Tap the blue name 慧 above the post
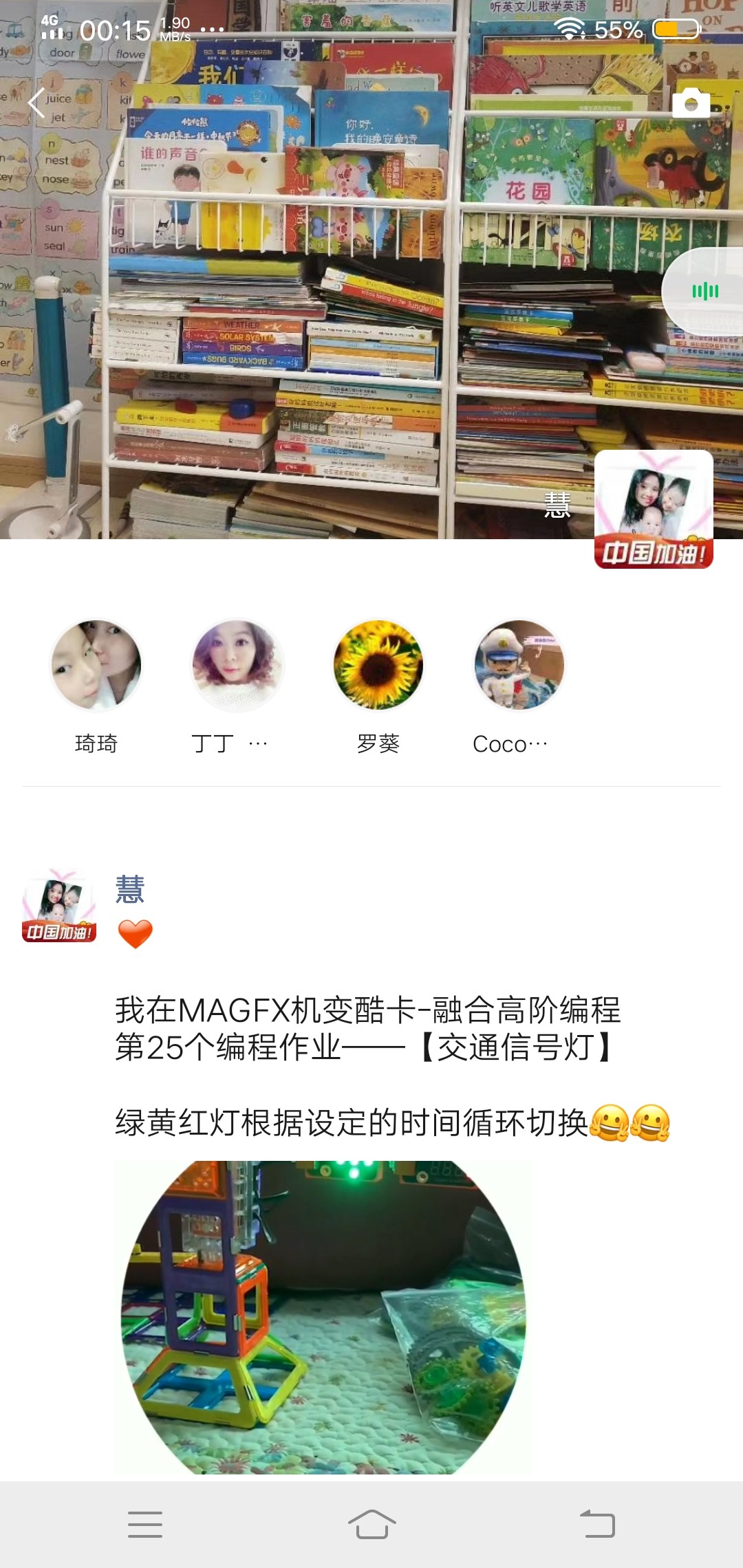Screen dimensions: 743x1568 point(129,889)
